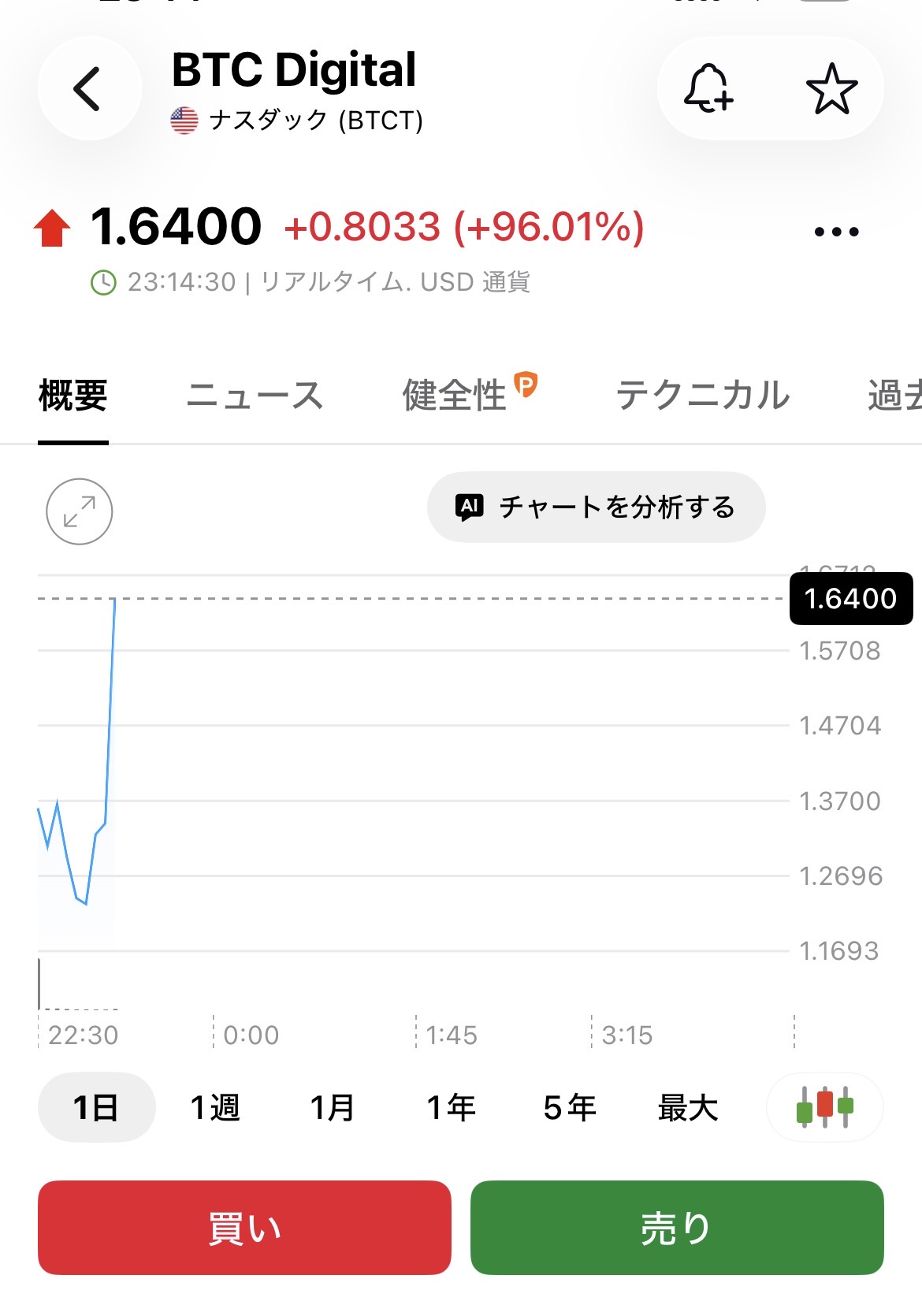Screen dimensions: 922x1316
Task: Tap the チャートを分析する AI button
Action: coord(596,507)
